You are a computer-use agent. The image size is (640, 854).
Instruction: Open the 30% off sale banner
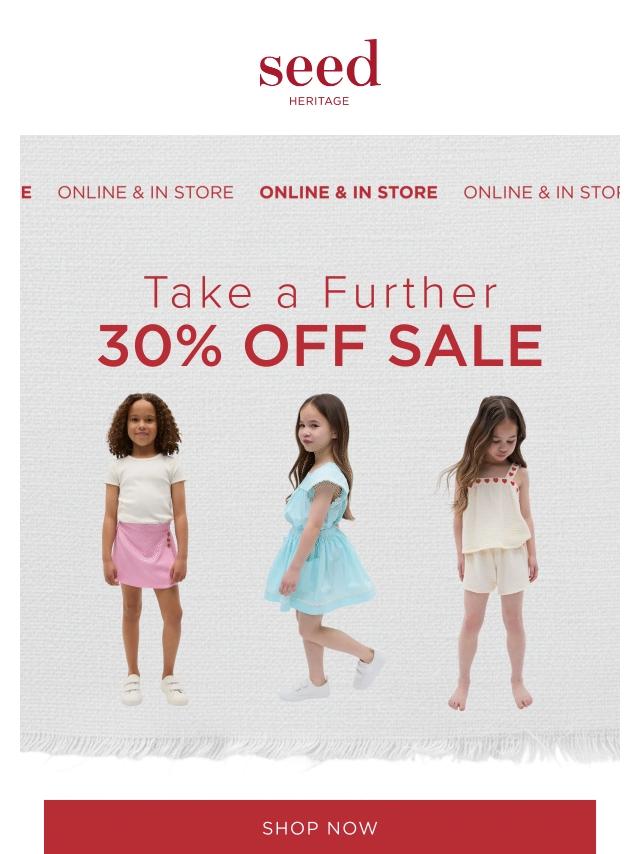(x=320, y=450)
